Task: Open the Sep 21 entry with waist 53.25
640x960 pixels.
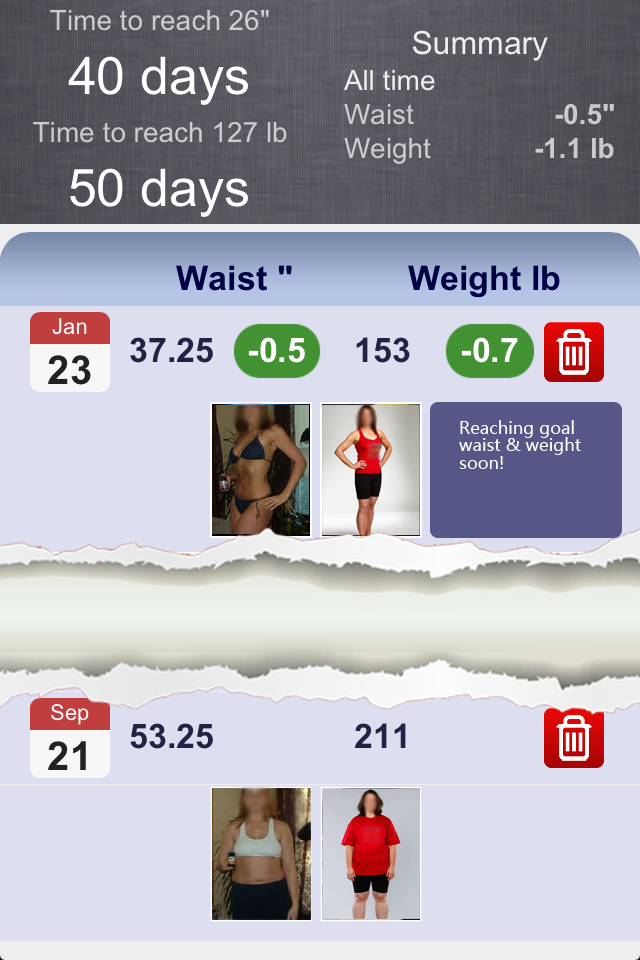Action: (x=172, y=737)
